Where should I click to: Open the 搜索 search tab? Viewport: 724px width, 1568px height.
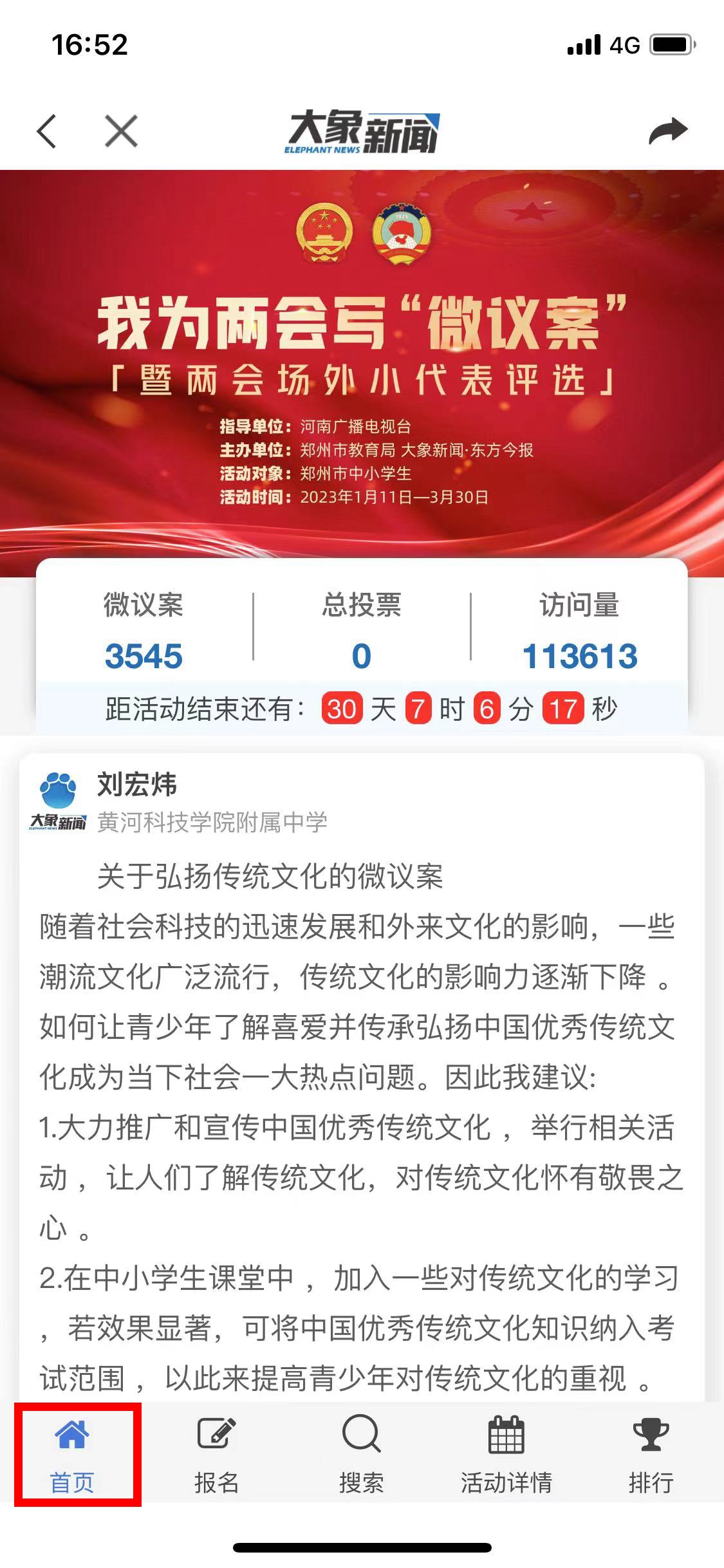pos(361,1455)
